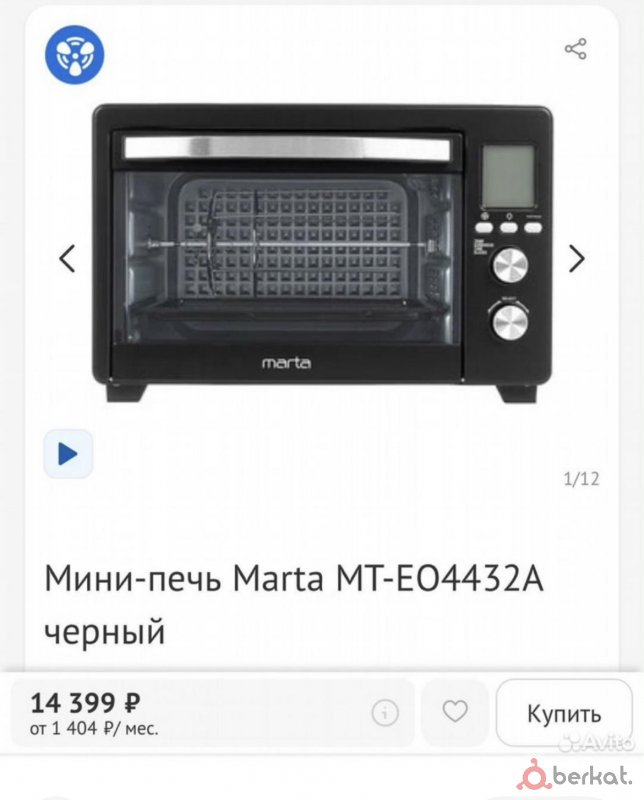Share this Marta mini-oven listing
The height and width of the screenshot is (800, 644).
(575, 49)
